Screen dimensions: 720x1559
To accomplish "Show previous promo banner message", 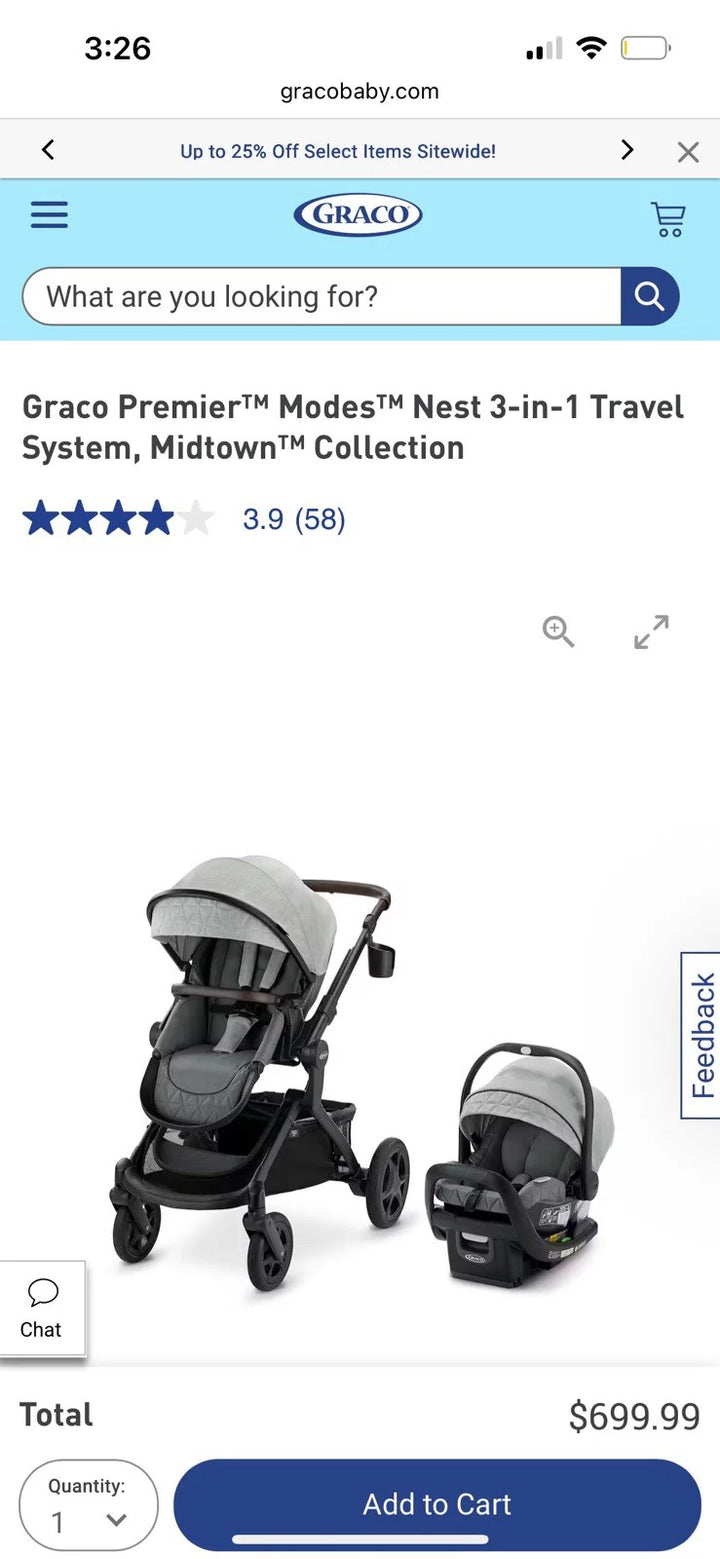I will click(x=47, y=151).
